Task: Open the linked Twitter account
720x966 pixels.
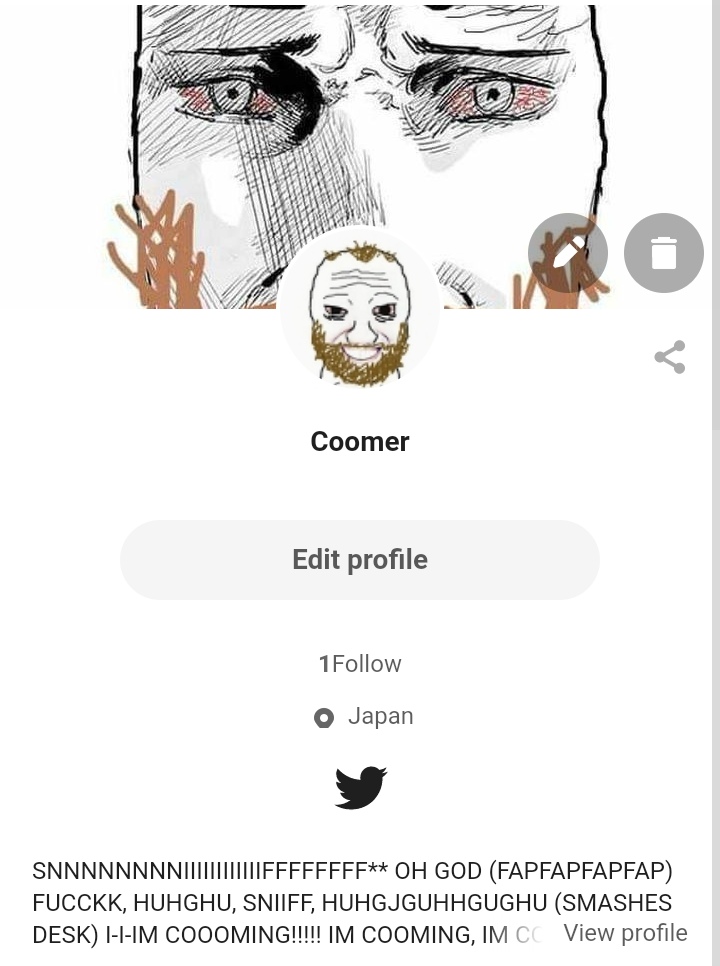Action: (360, 788)
